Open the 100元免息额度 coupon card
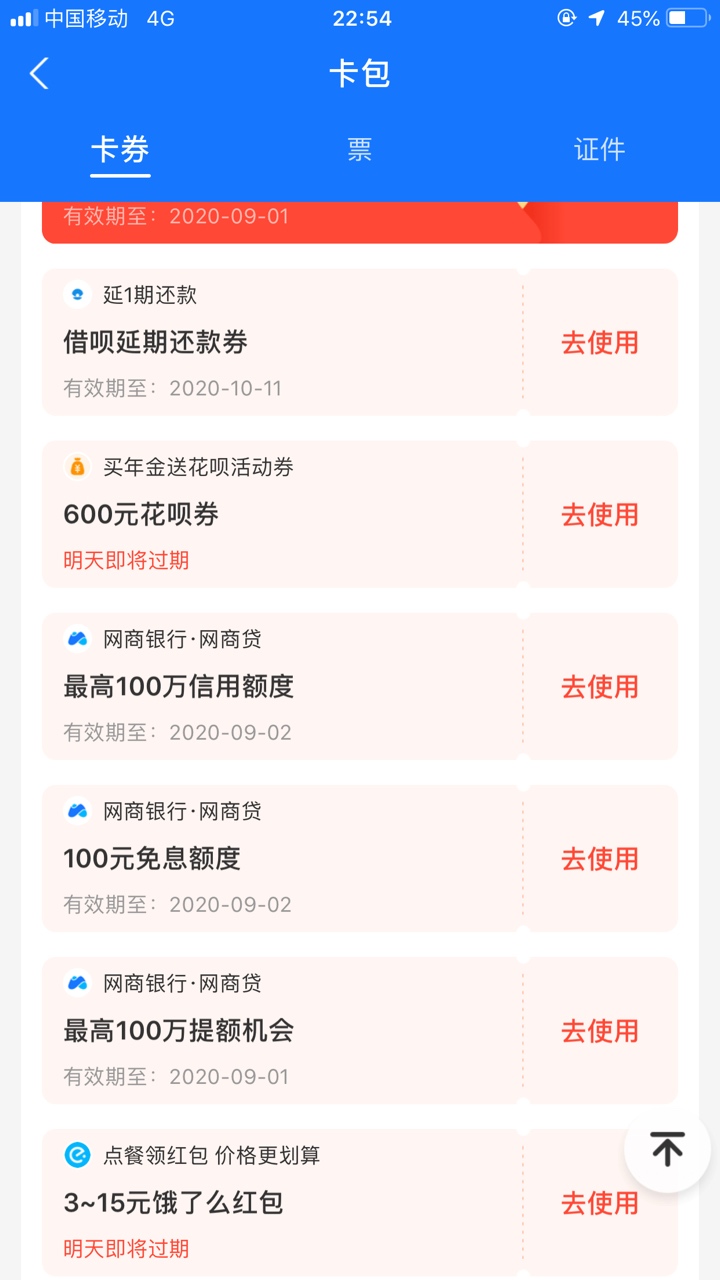 coord(282,858)
